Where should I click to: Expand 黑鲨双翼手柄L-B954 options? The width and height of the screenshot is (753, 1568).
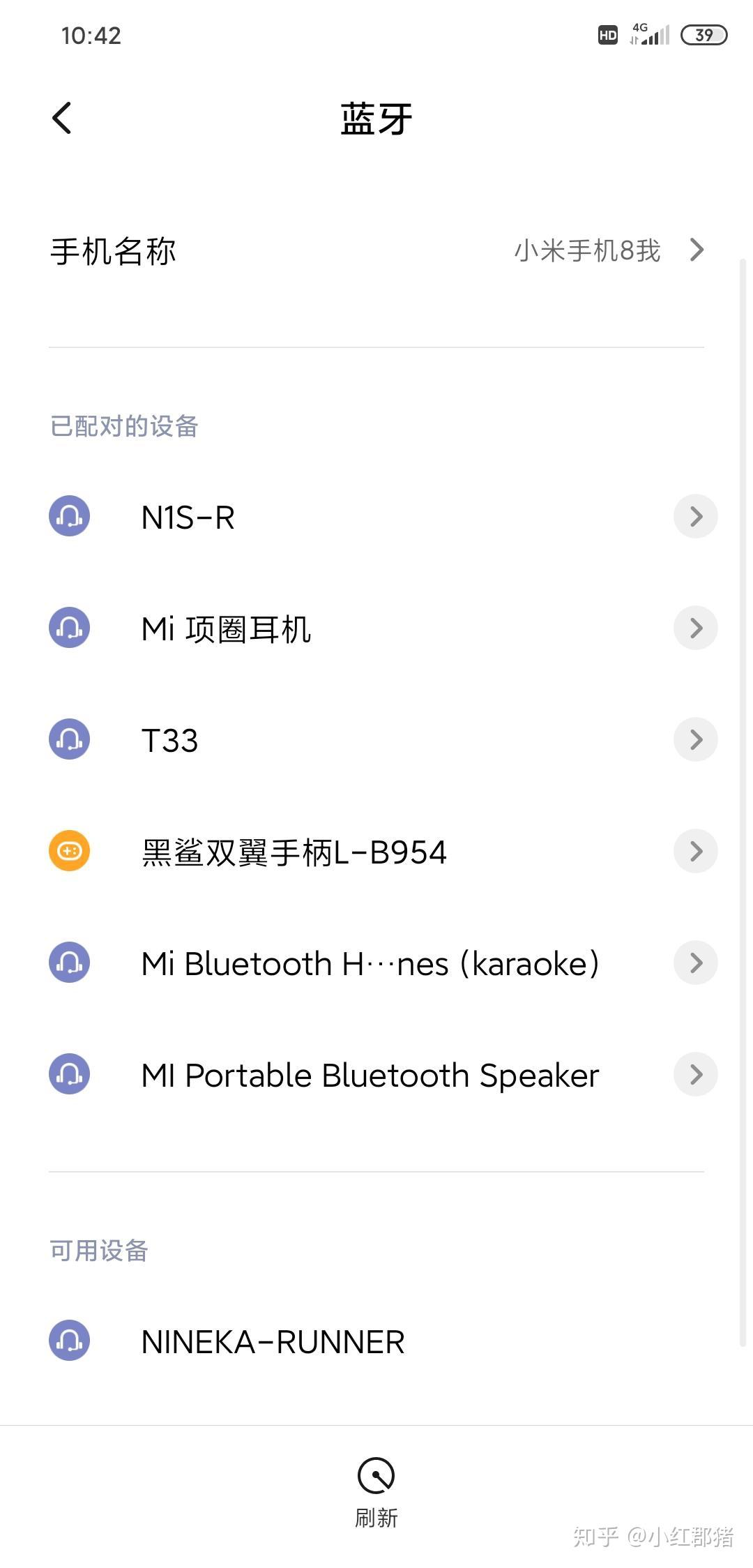click(695, 851)
